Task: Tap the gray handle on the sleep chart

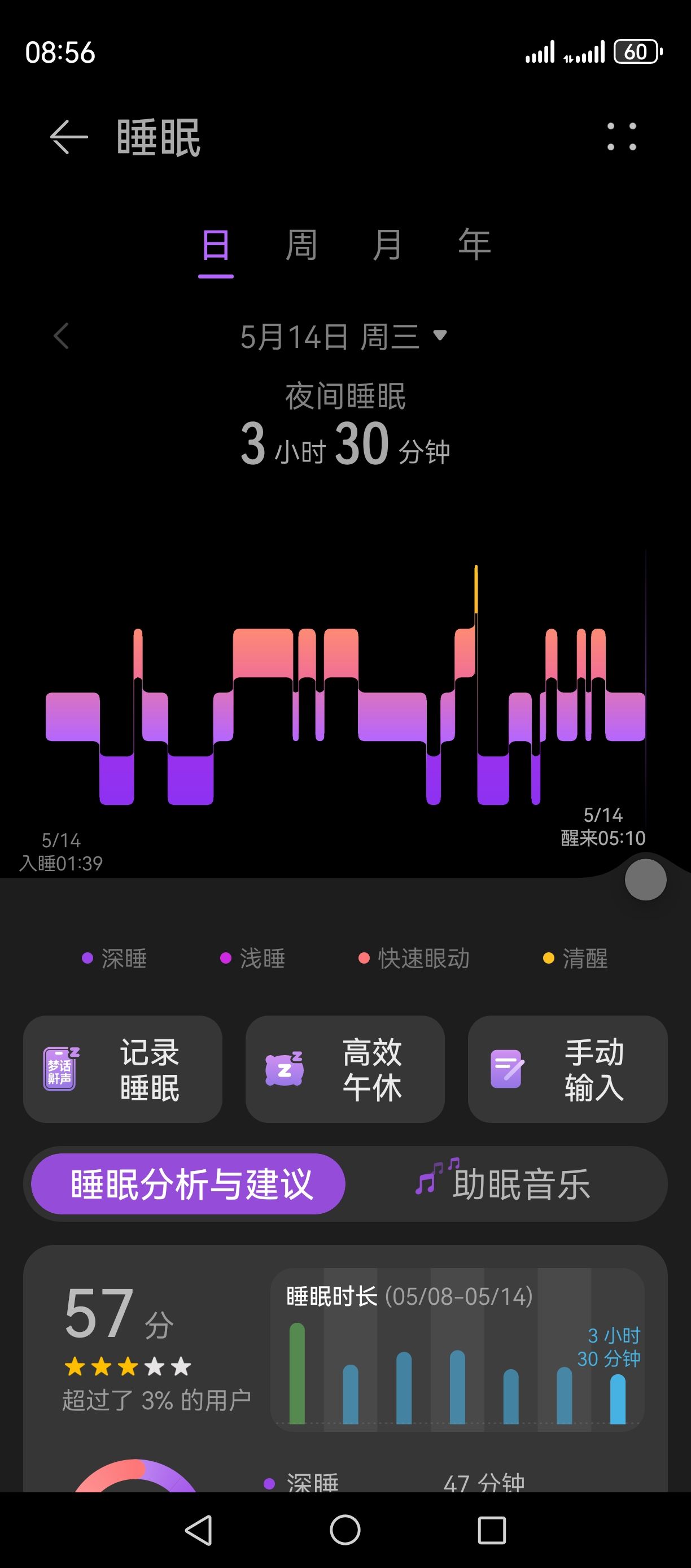Action: (x=645, y=879)
